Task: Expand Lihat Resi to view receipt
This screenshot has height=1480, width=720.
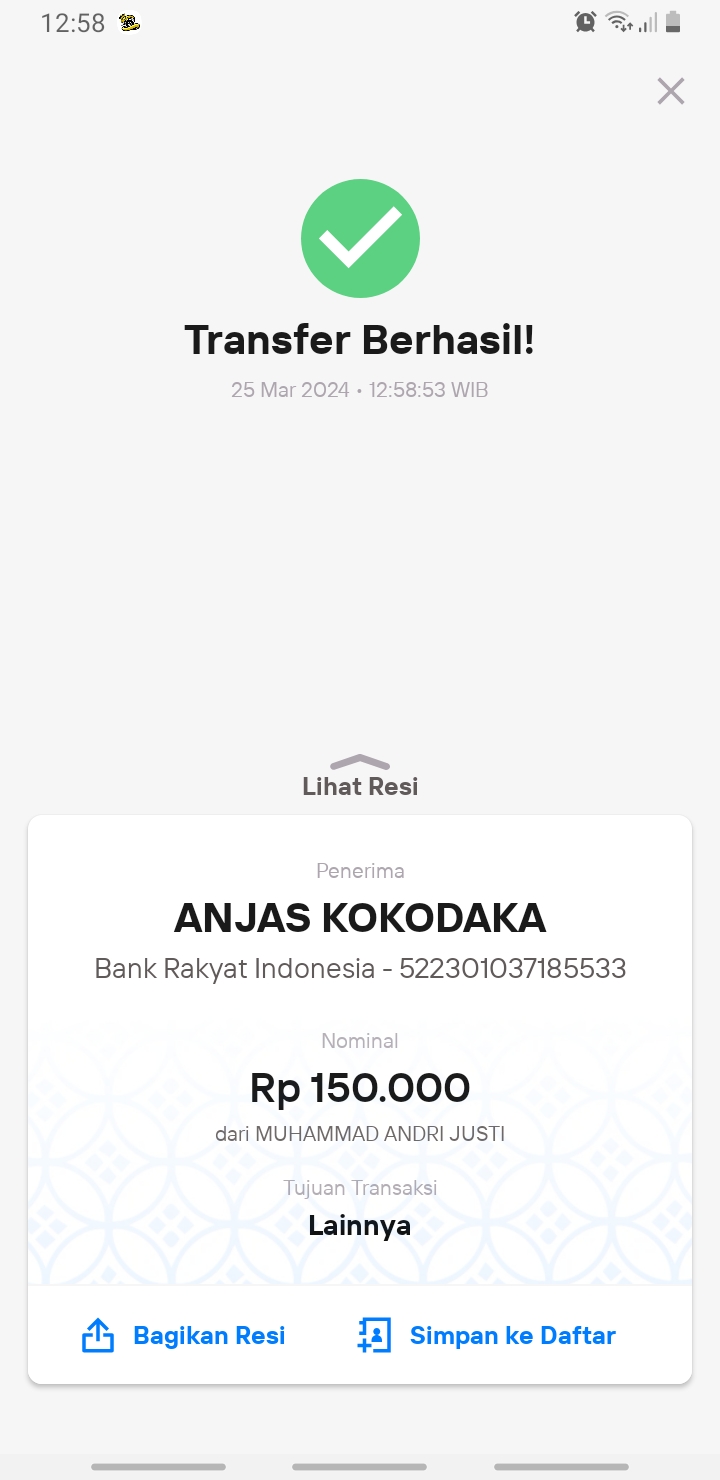Action: click(360, 777)
